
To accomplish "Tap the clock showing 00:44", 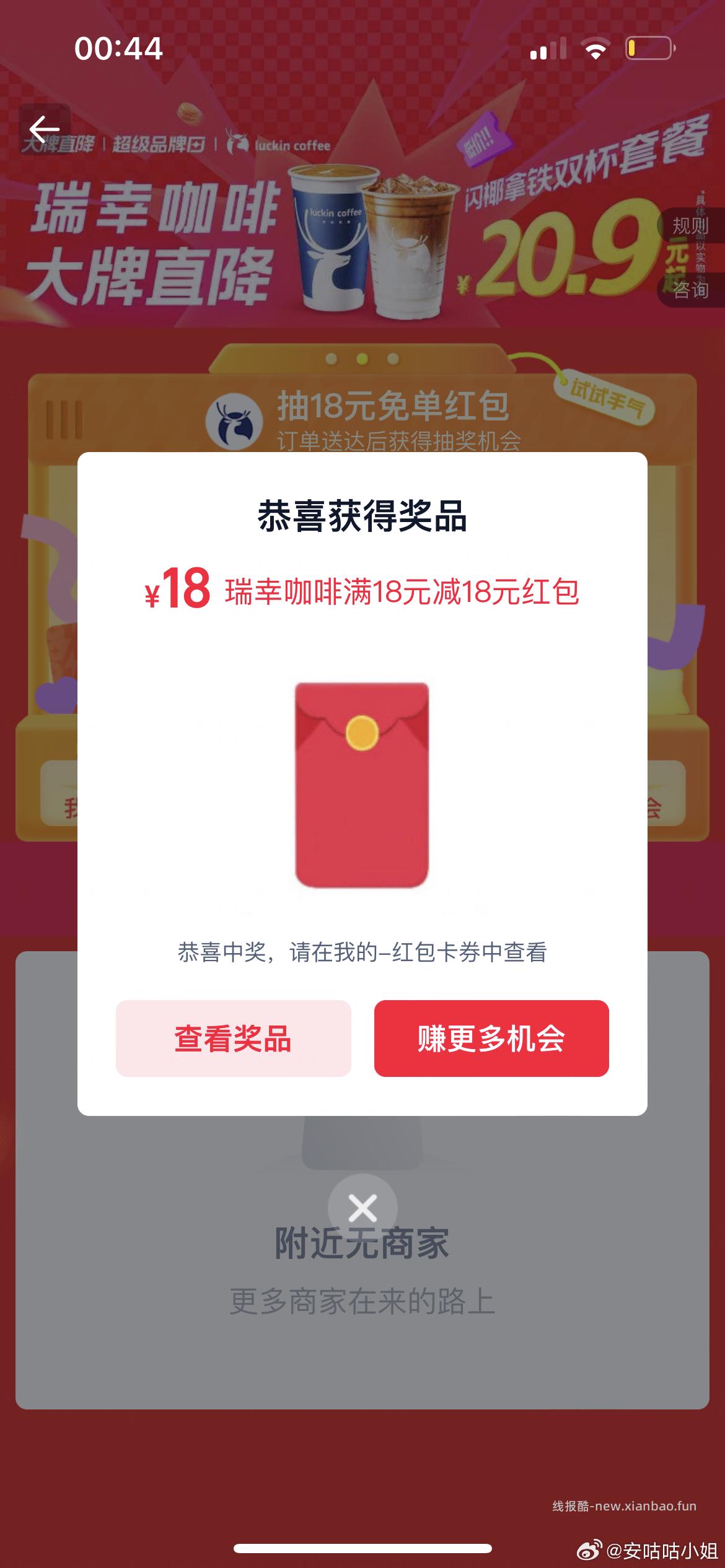I will tap(120, 47).
